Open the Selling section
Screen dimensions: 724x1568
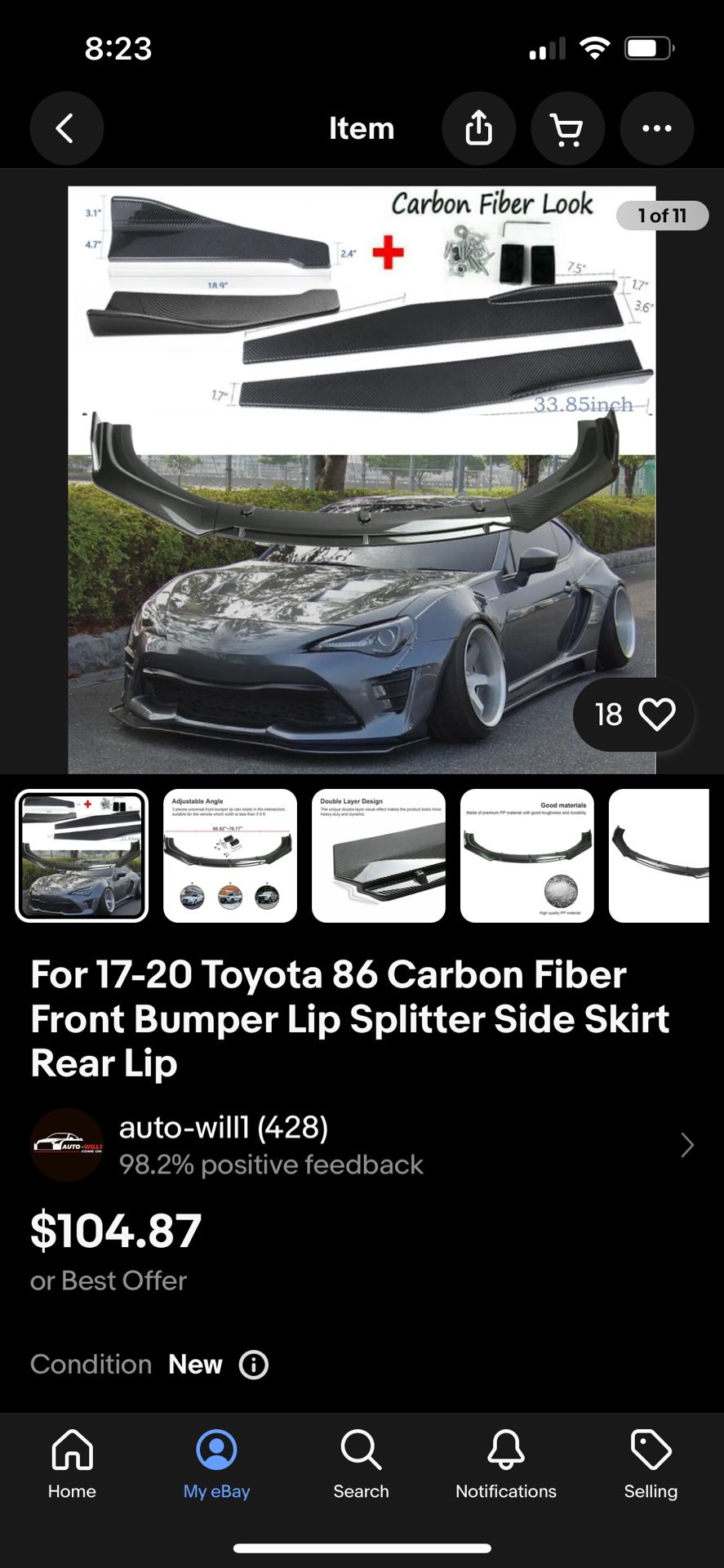click(x=651, y=1466)
